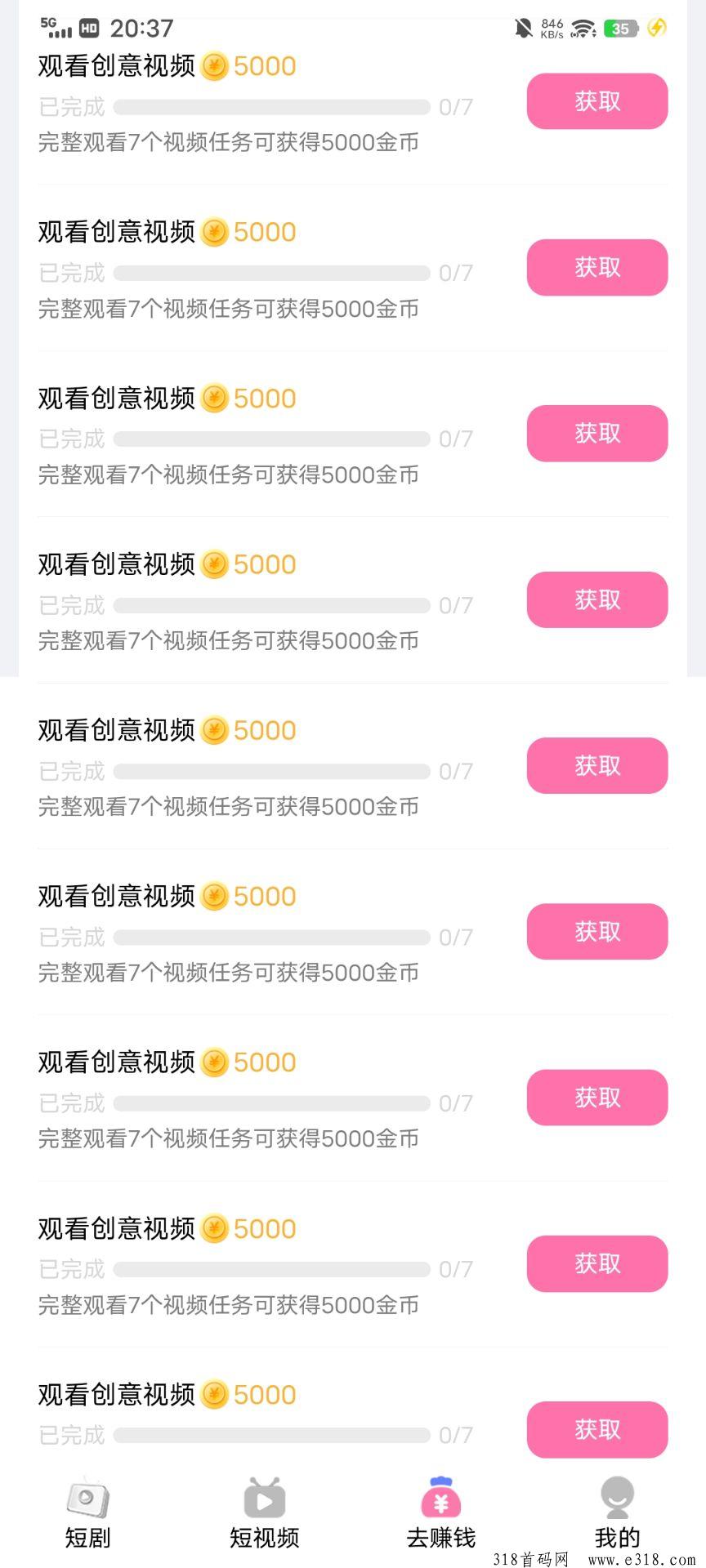This screenshot has width=706, height=1568.
Task: Select the 去赚钱 tab
Action: pos(441,1513)
